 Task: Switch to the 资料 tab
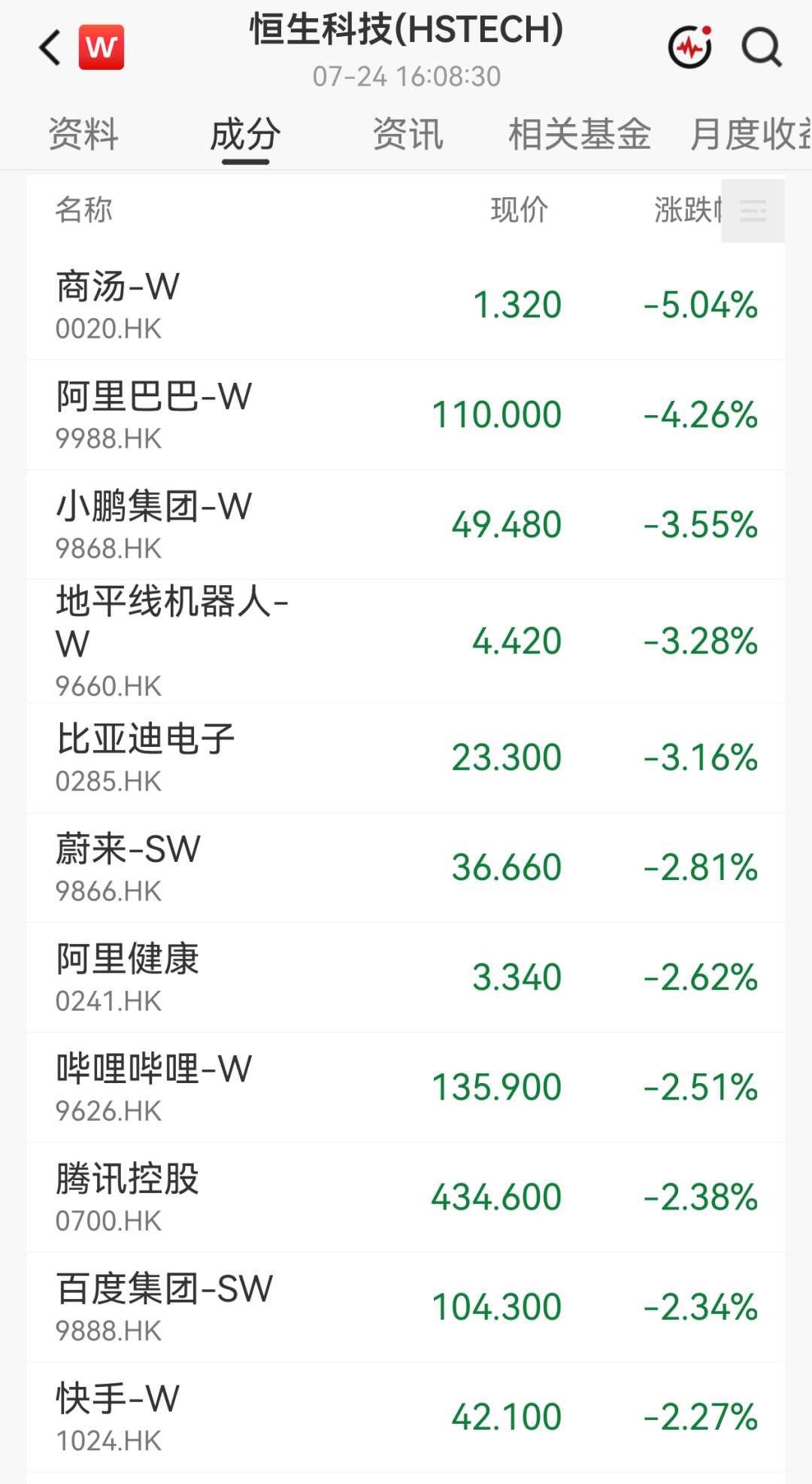coord(83,135)
